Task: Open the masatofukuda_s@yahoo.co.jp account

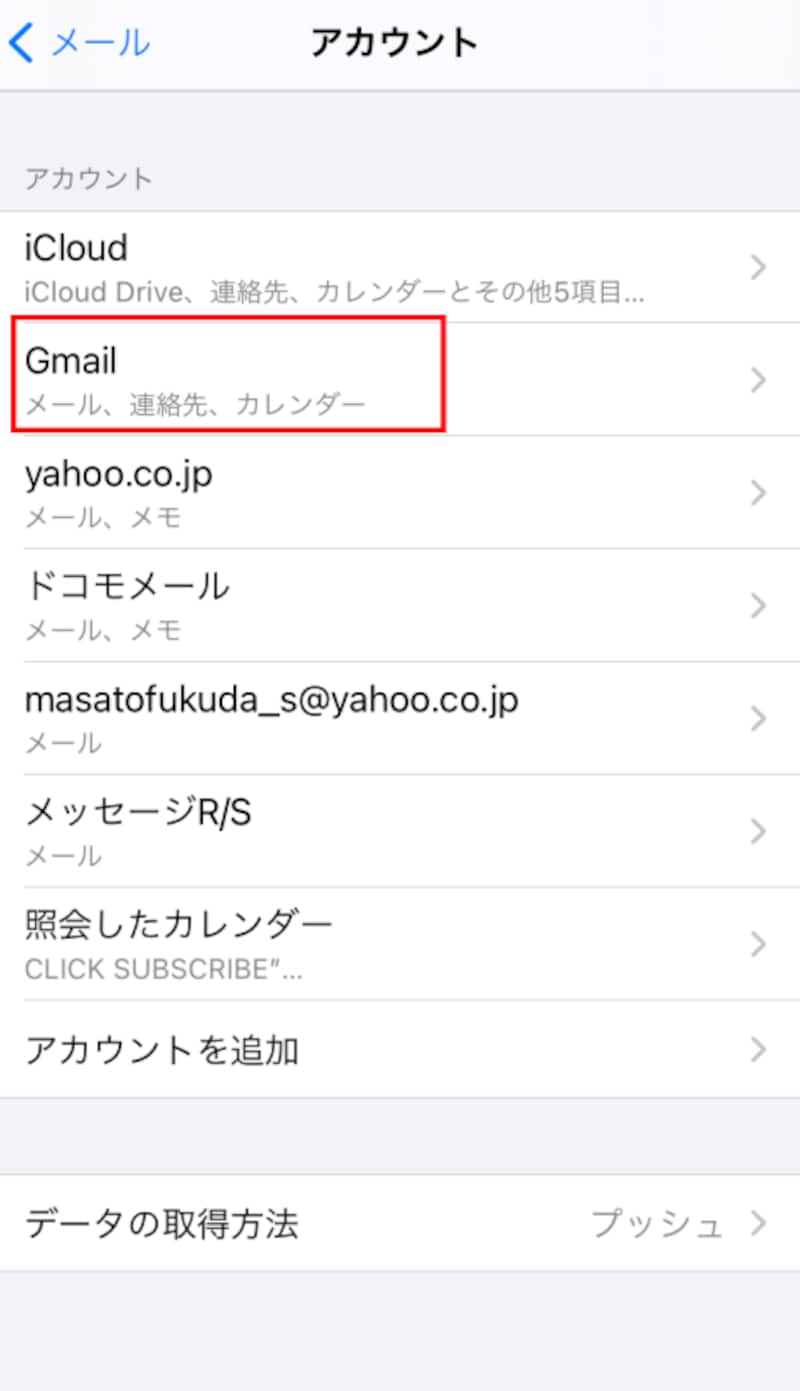Action: pos(400,718)
